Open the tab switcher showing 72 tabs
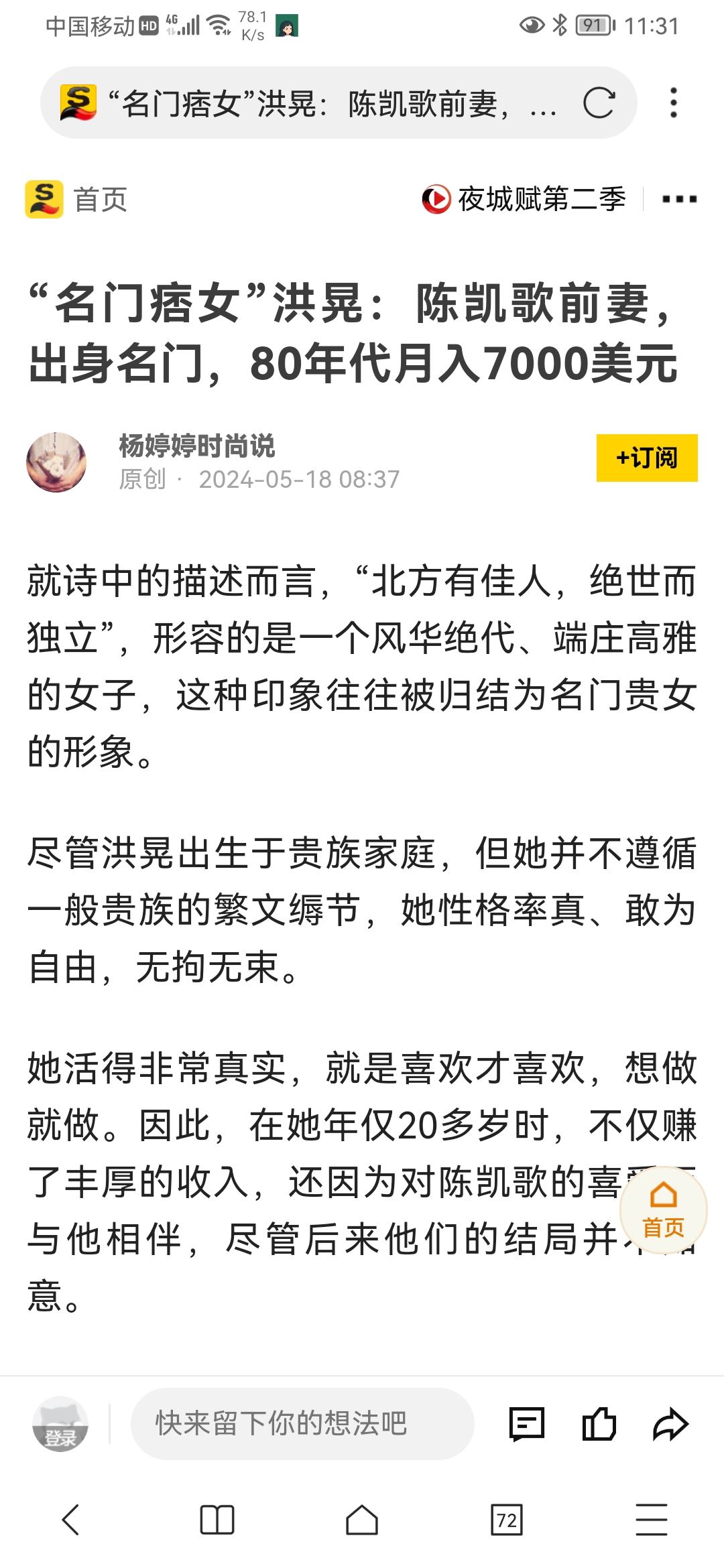This screenshot has height=1568, width=724. [507, 1520]
